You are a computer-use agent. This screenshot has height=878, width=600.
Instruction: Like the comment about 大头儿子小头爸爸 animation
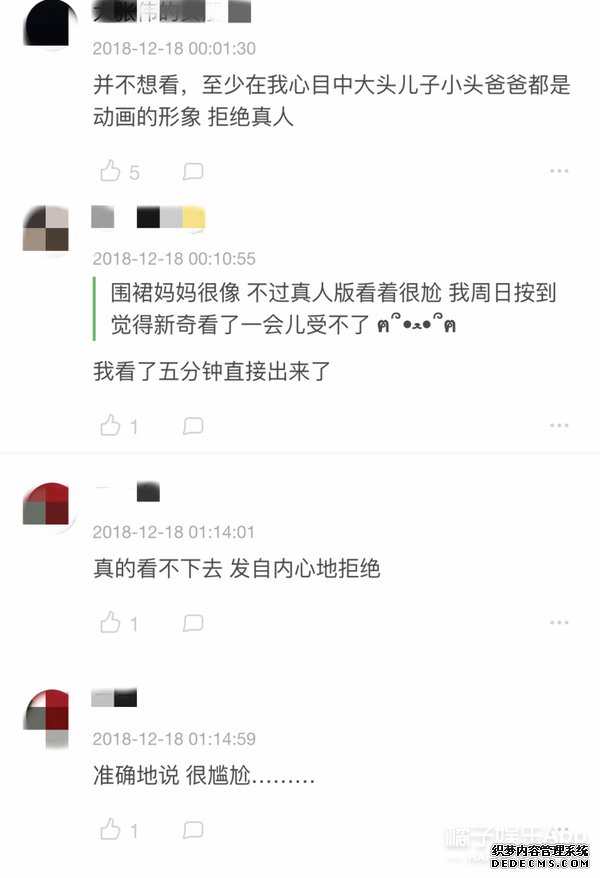111,171
